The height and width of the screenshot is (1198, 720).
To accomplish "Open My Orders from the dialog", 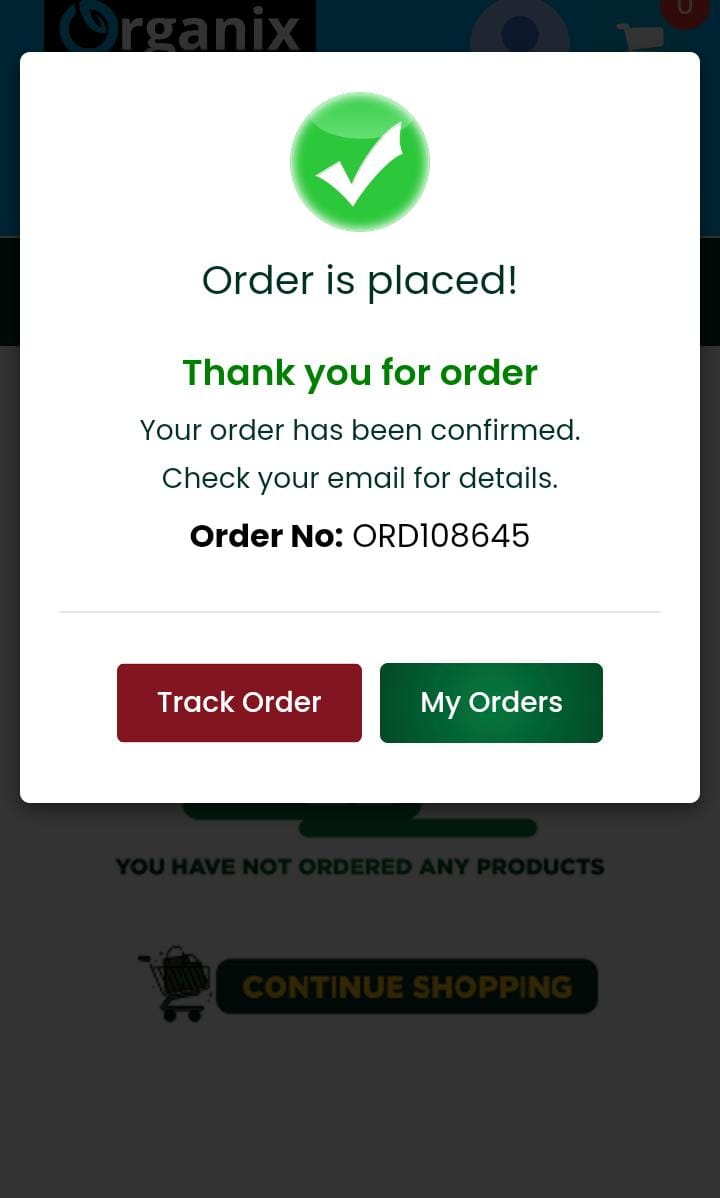I will [x=491, y=702].
